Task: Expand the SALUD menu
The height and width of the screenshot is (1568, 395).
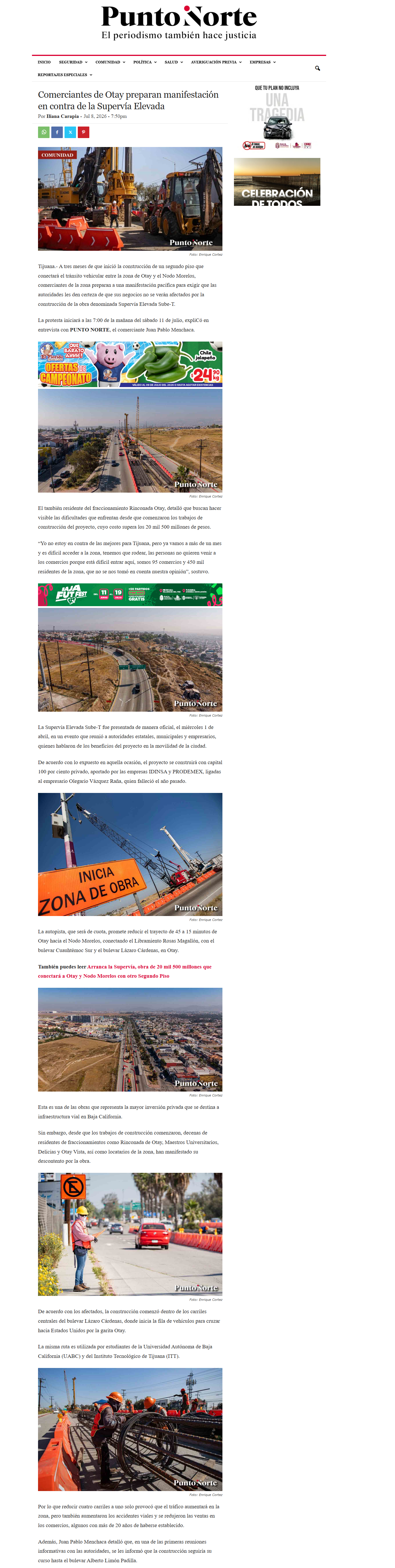Action: click(x=173, y=62)
